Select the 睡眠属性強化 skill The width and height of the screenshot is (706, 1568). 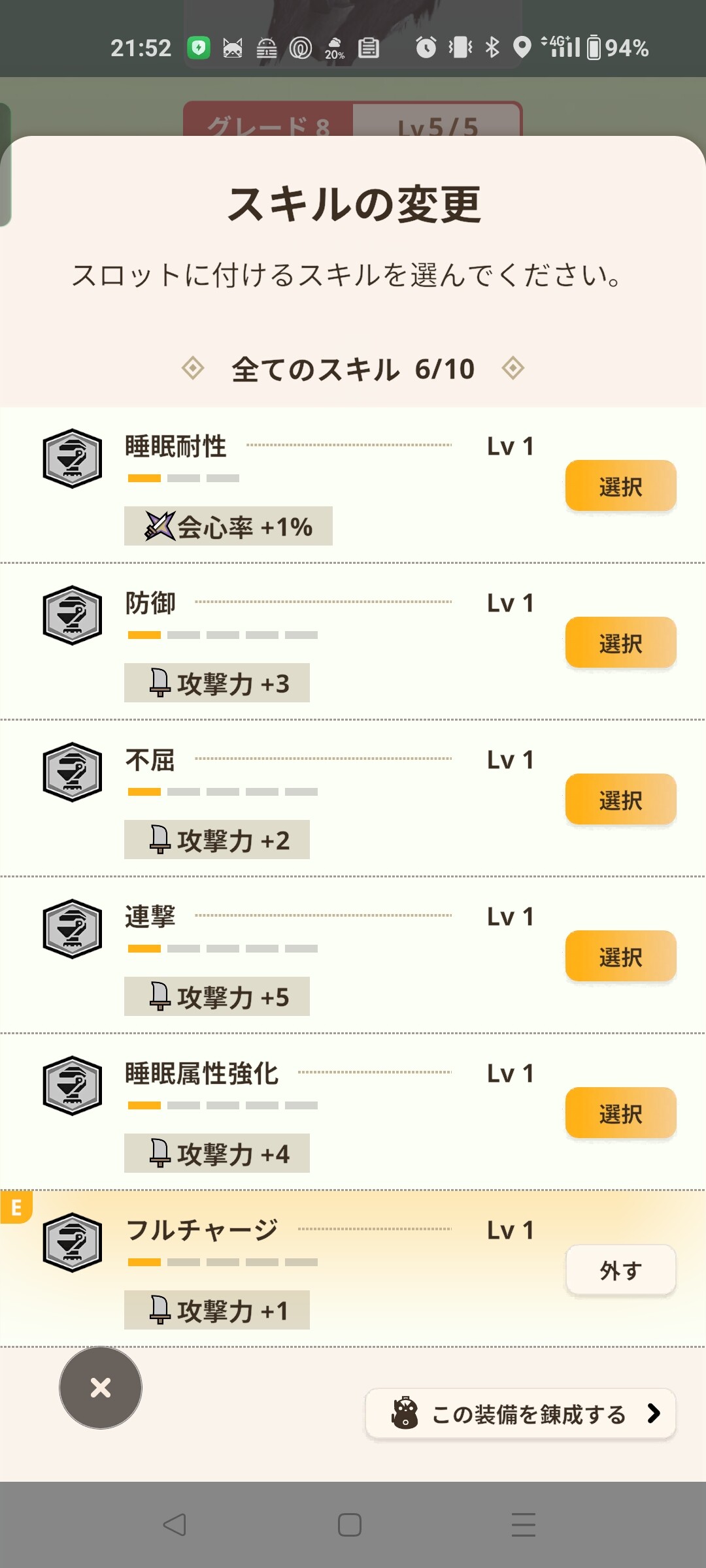[620, 1113]
